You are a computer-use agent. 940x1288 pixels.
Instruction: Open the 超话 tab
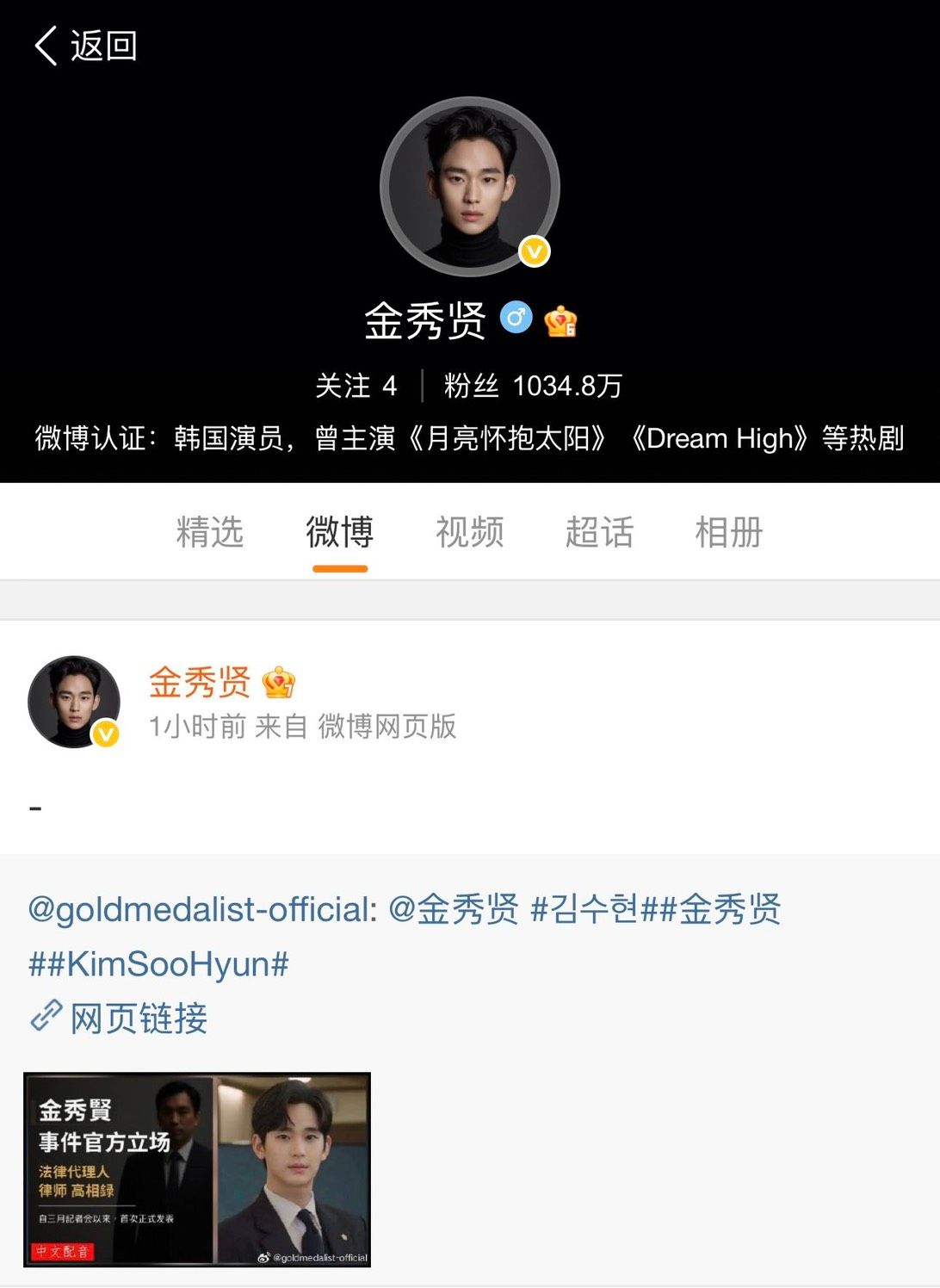600,532
